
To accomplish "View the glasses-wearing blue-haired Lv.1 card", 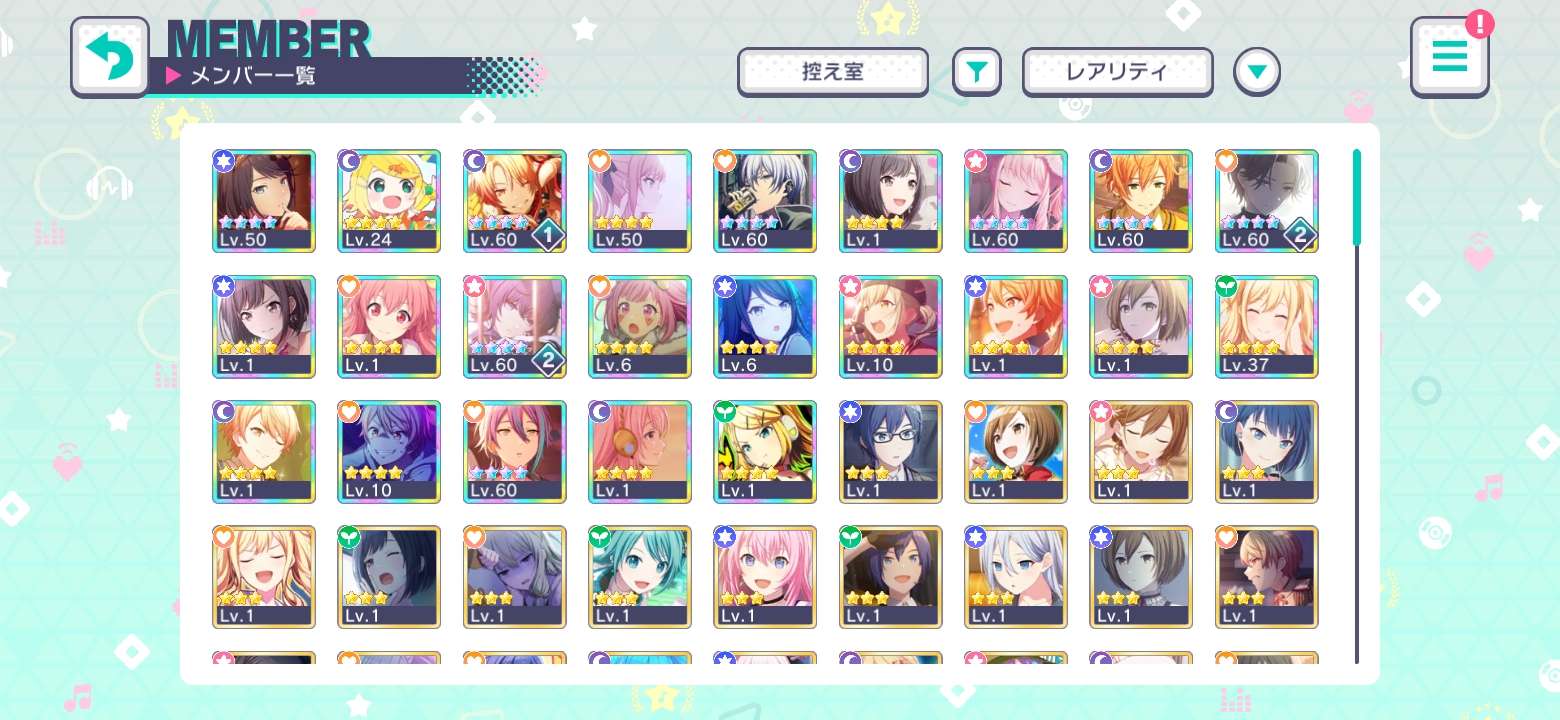I will tap(890, 452).
